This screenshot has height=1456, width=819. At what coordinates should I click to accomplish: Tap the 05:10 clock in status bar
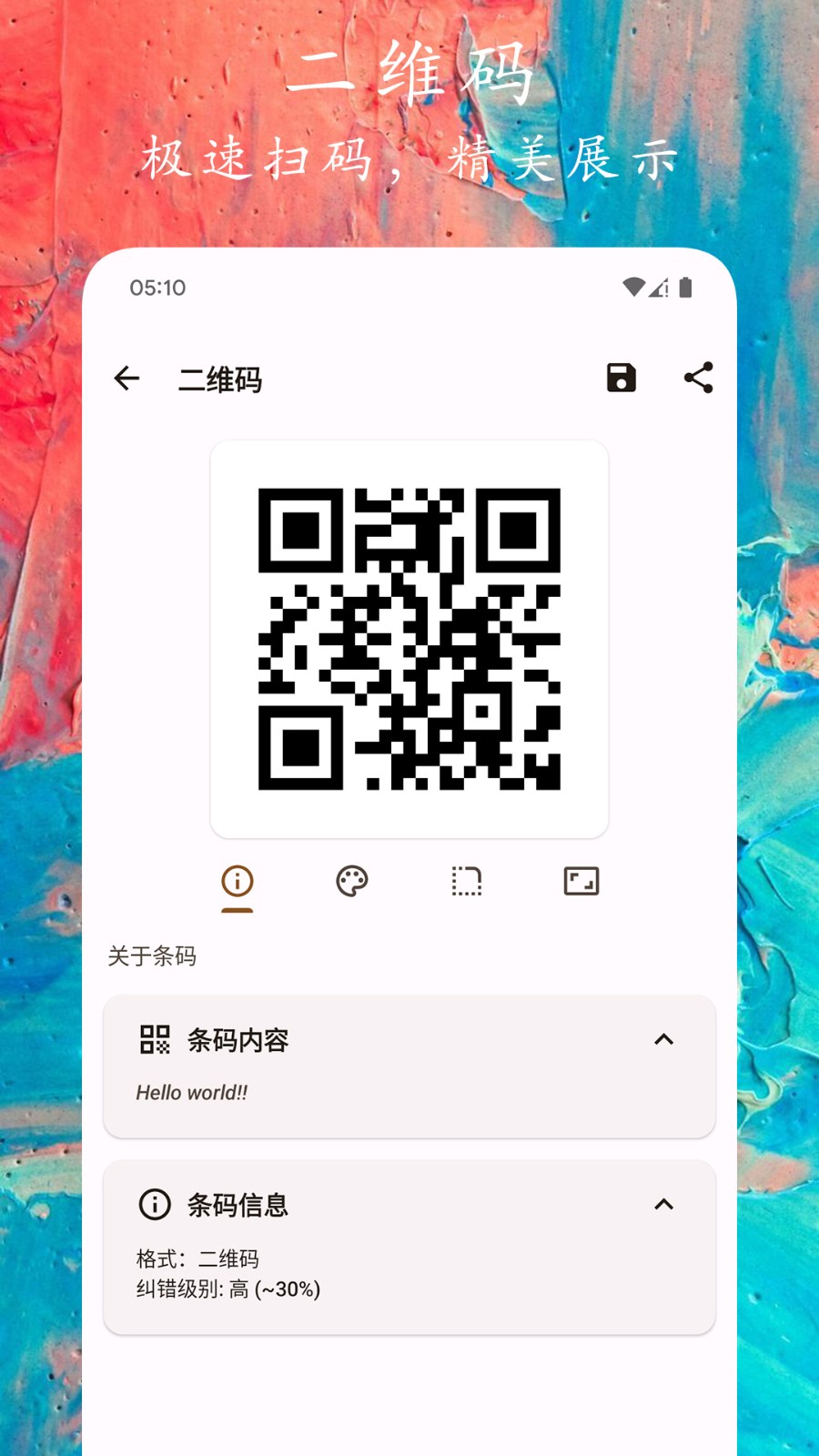tap(157, 287)
